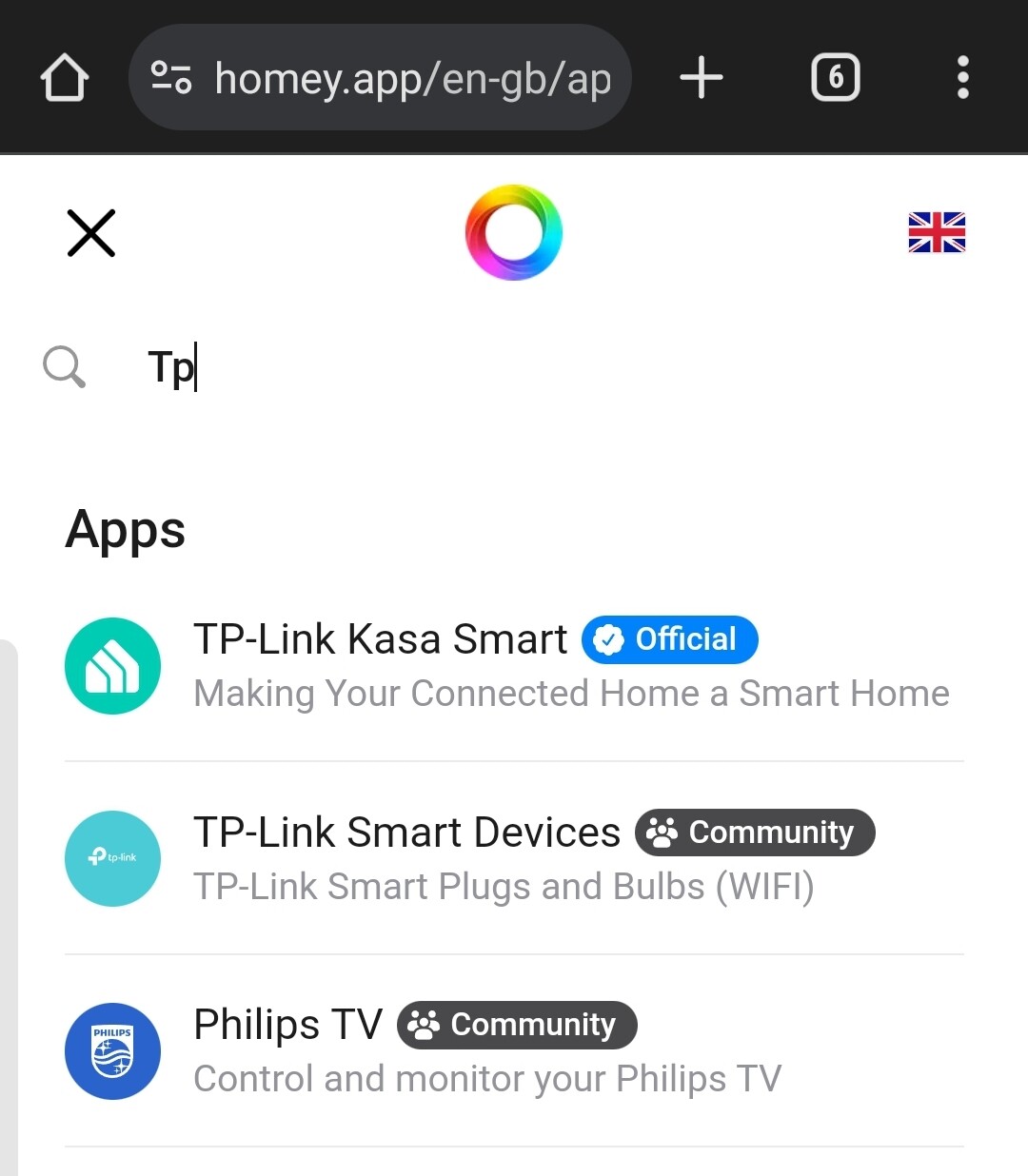Tap the Homey rainbow logo
The width and height of the screenshot is (1028, 1176).
tap(514, 233)
